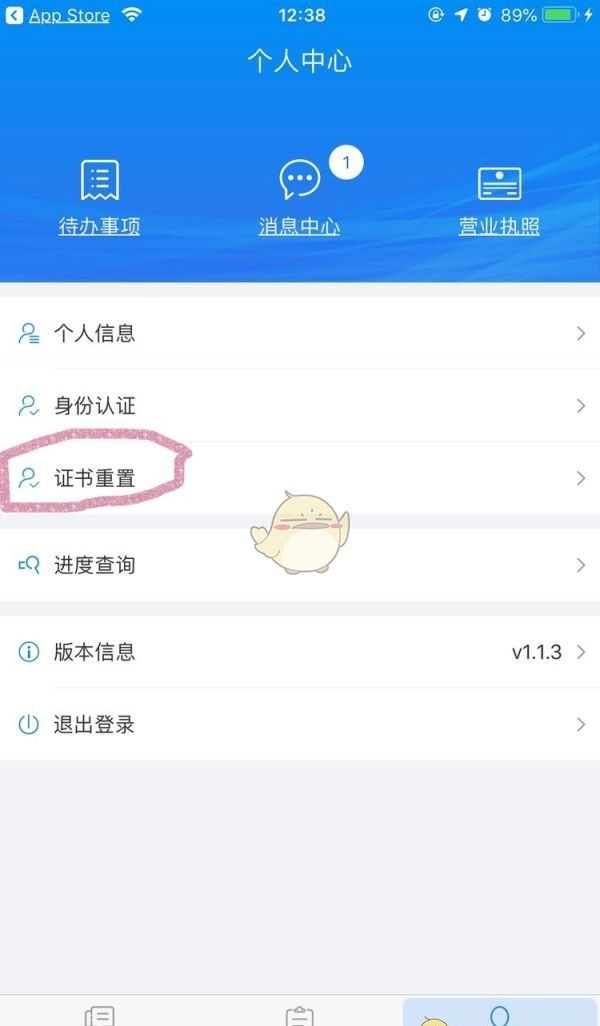The height and width of the screenshot is (1026, 600).
Task: Open 进度查询 progress inquiry
Action: click(300, 565)
